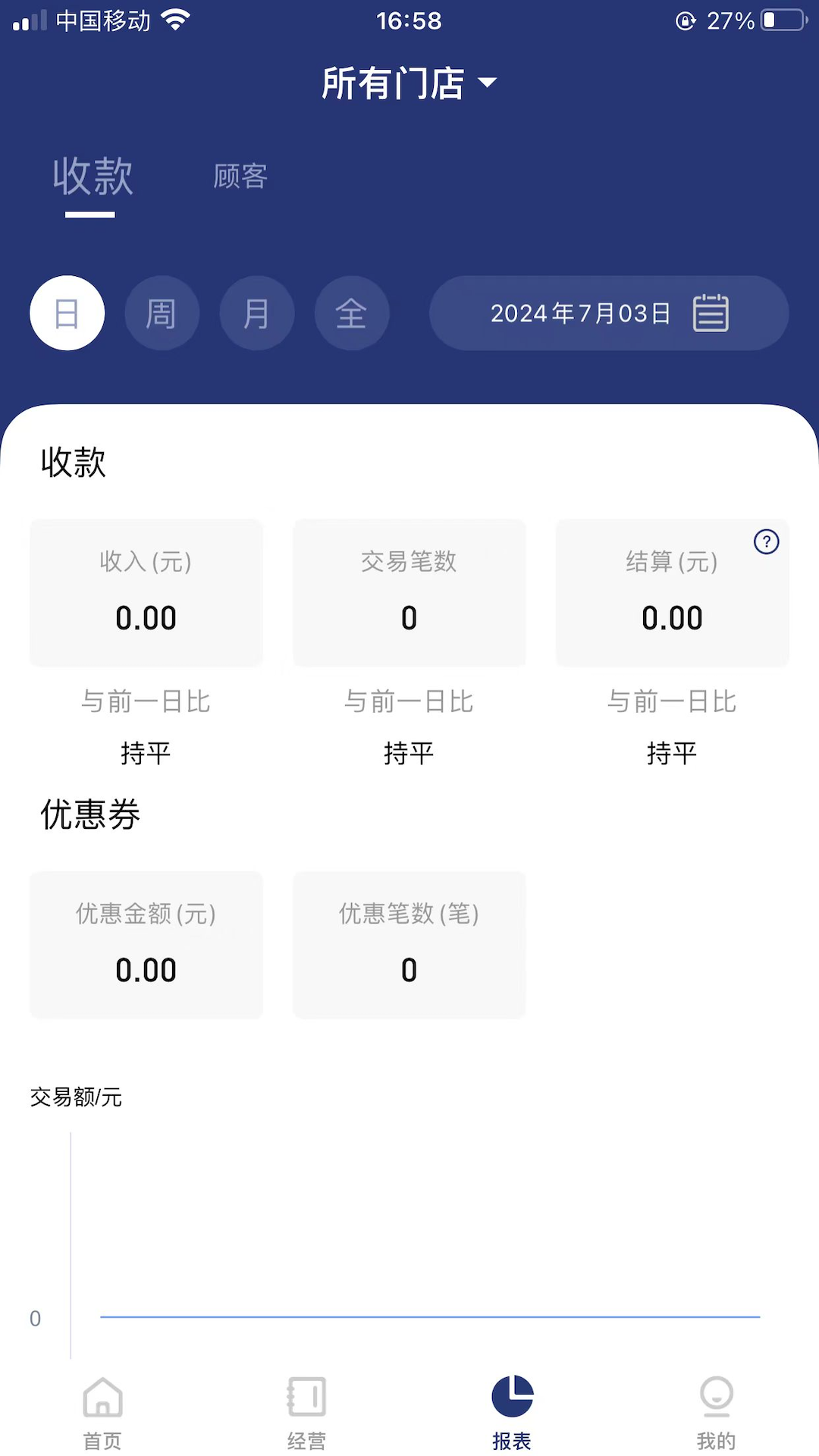
Task: Select the 全 all-time filter option
Action: tap(352, 313)
